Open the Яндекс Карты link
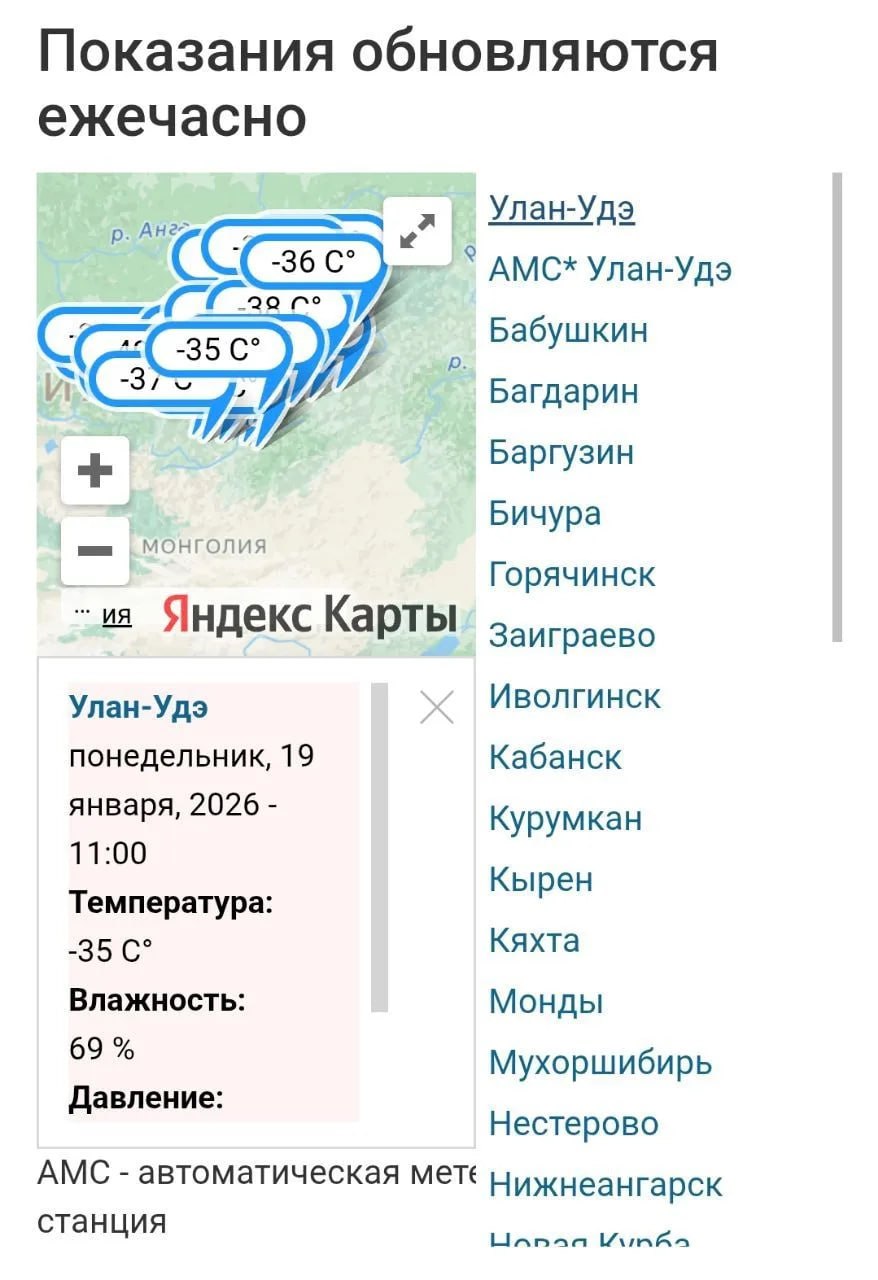The width and height of the screenshot is (878, 1280). click(309, 614)
